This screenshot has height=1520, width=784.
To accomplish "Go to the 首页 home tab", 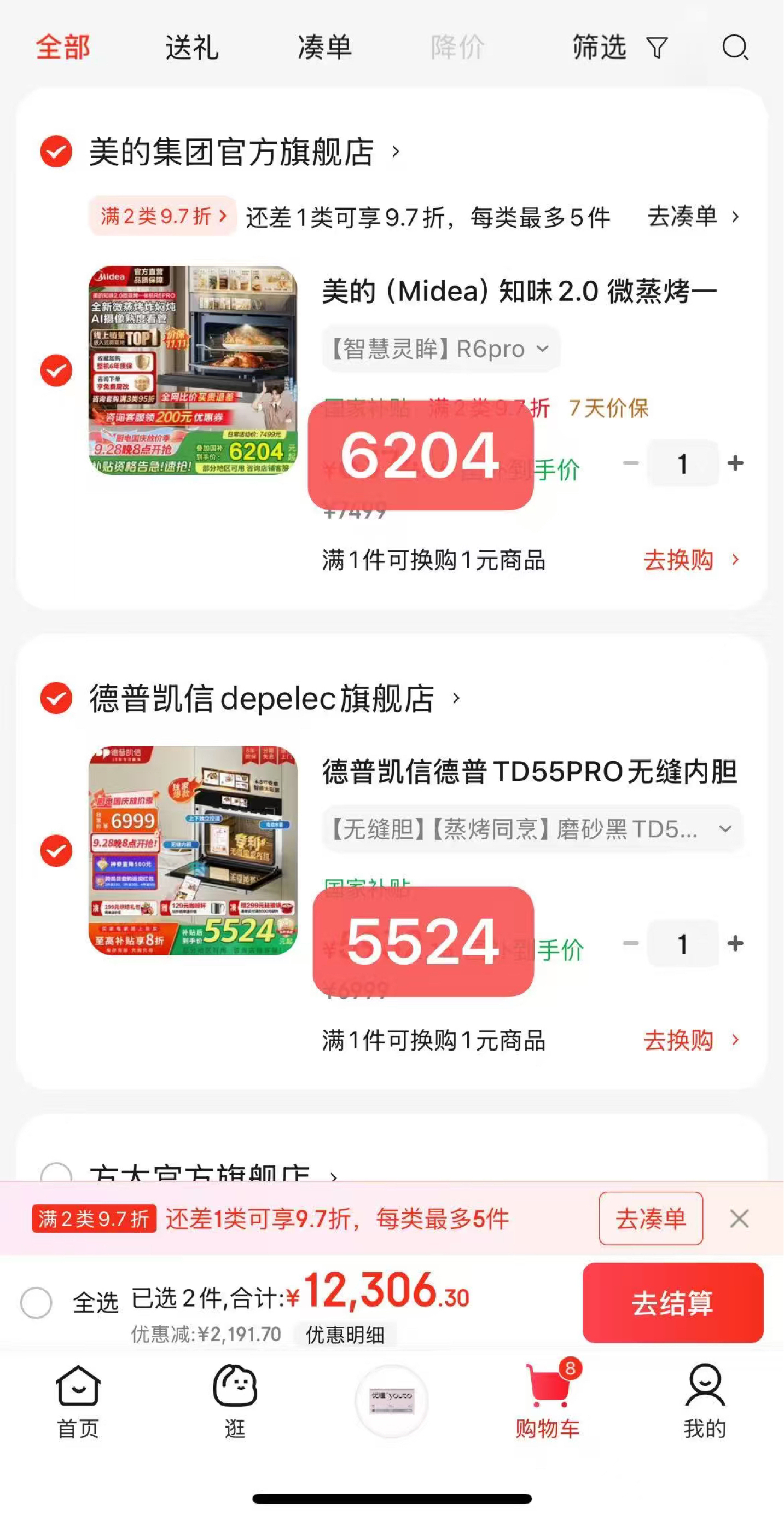I will click(78, 1401).
